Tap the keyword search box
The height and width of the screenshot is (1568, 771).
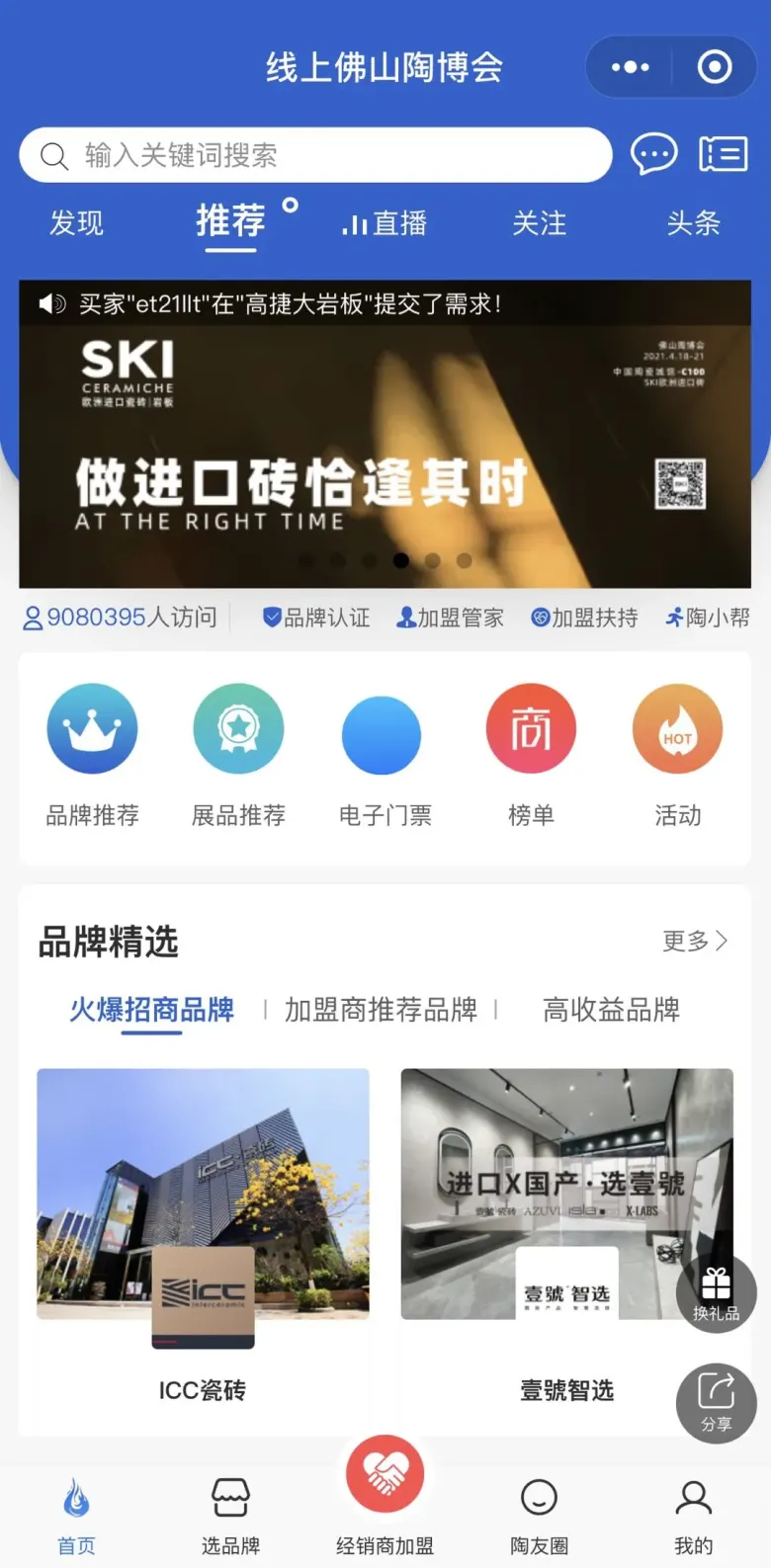tap(316, 155)
